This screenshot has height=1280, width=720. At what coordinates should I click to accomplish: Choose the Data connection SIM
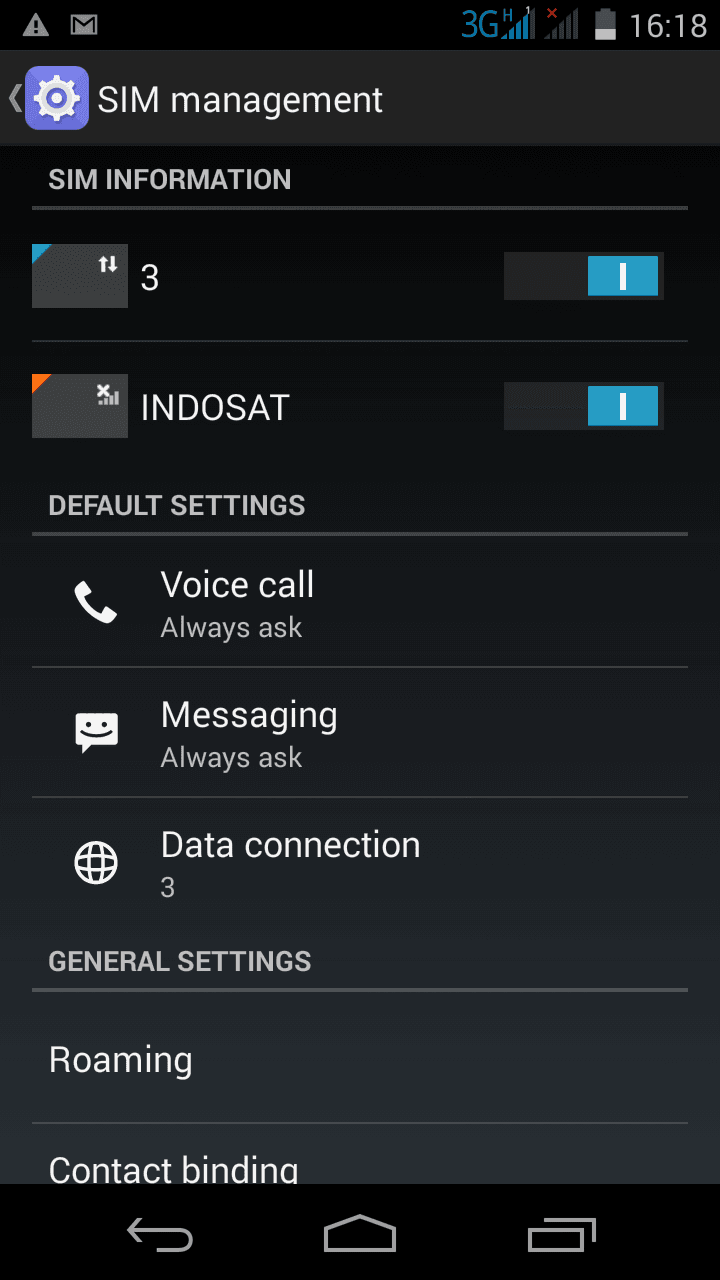[x=360, y=863]
